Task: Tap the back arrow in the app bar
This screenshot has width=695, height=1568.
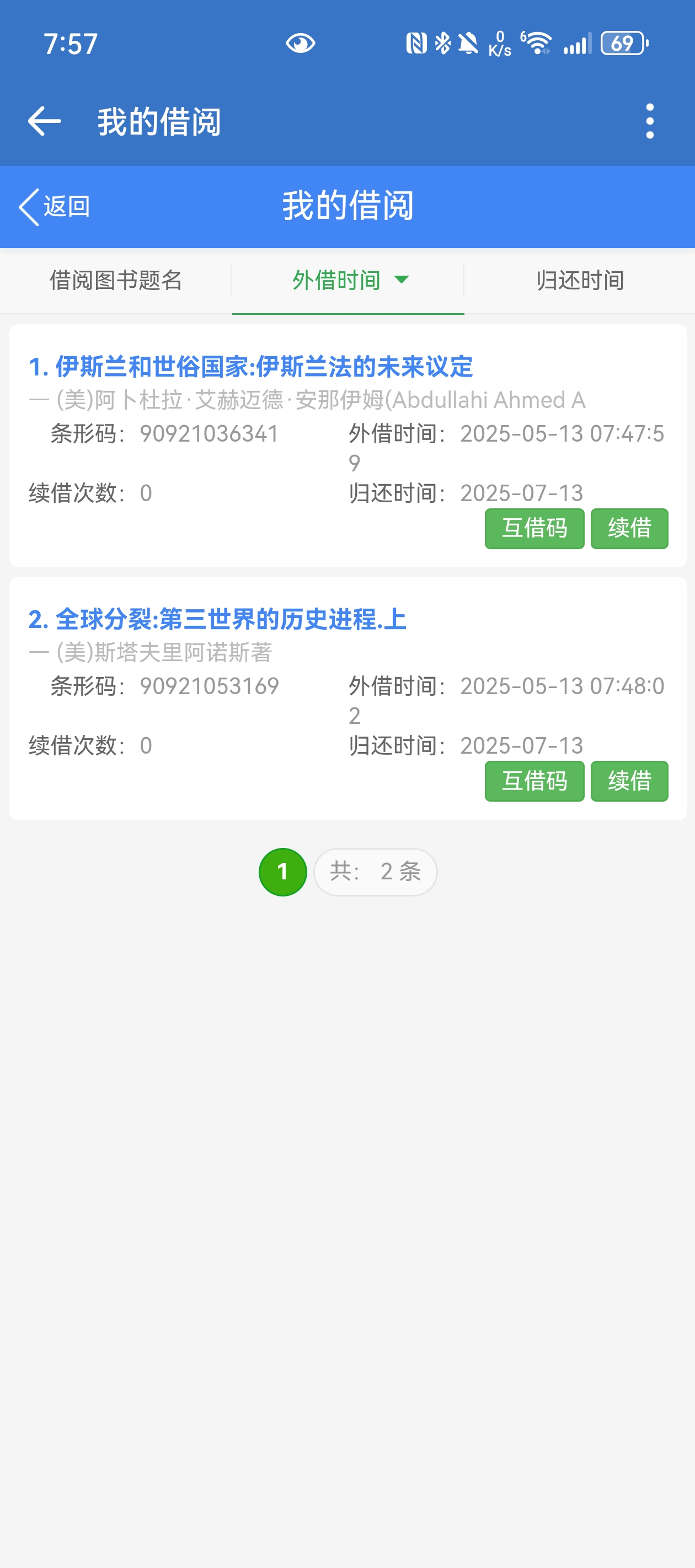Action: point(45,121)
